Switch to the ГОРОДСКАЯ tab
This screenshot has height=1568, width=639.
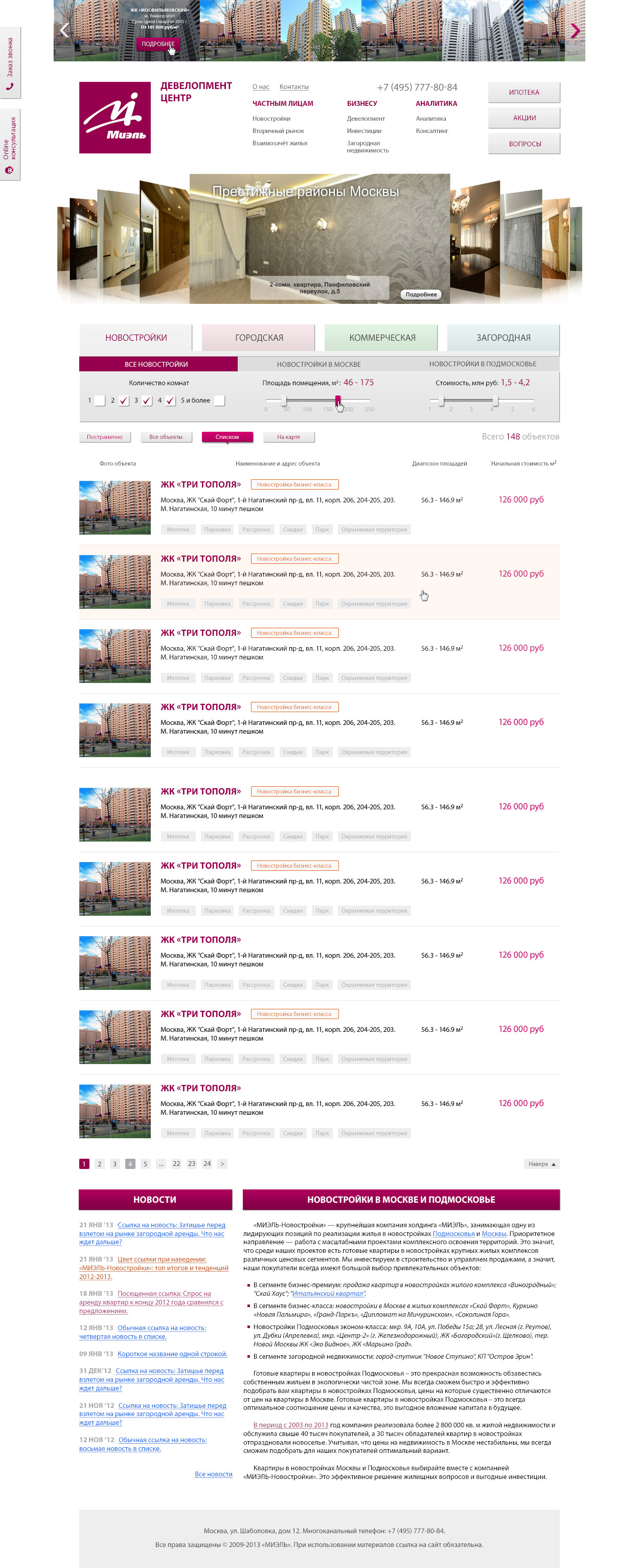coord(259,338)
